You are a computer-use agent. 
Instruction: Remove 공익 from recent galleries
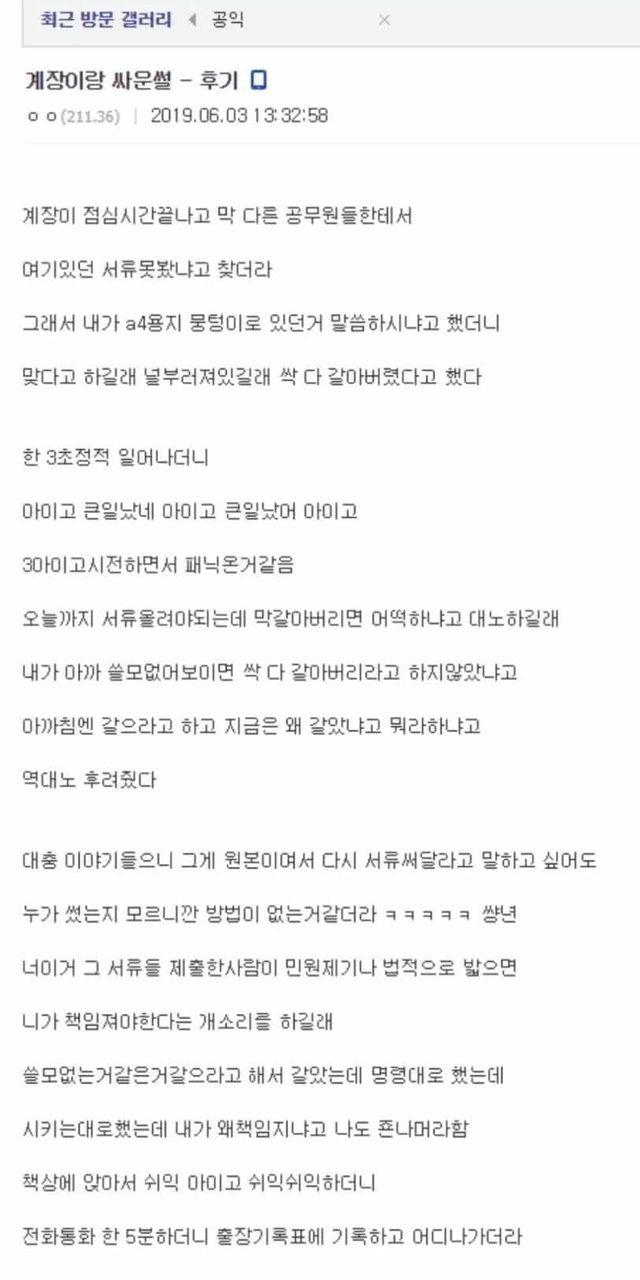pos(384,20)
